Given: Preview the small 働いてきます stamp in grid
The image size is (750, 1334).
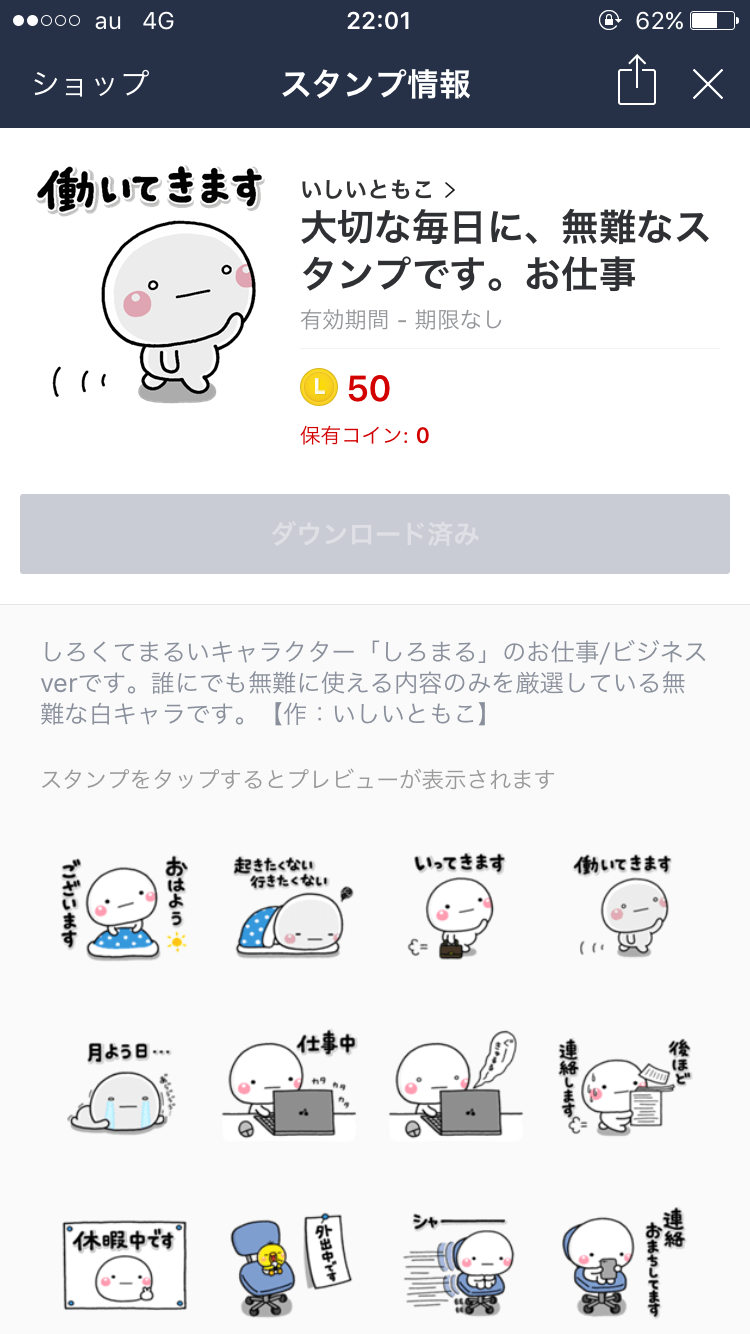Looking at the screenshot, I should (x=624, y=904).
